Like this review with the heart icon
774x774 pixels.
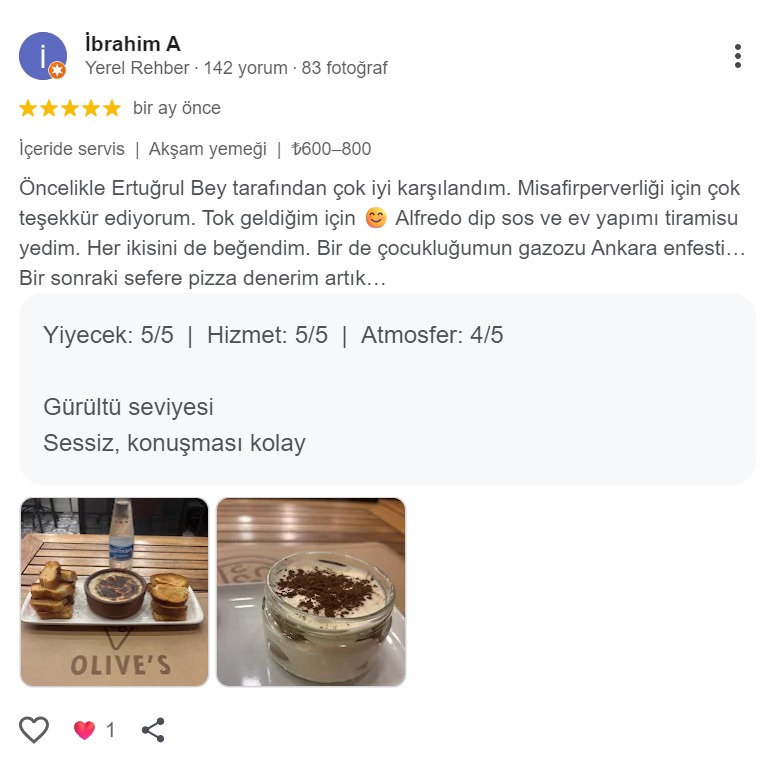tap(34, 730)
